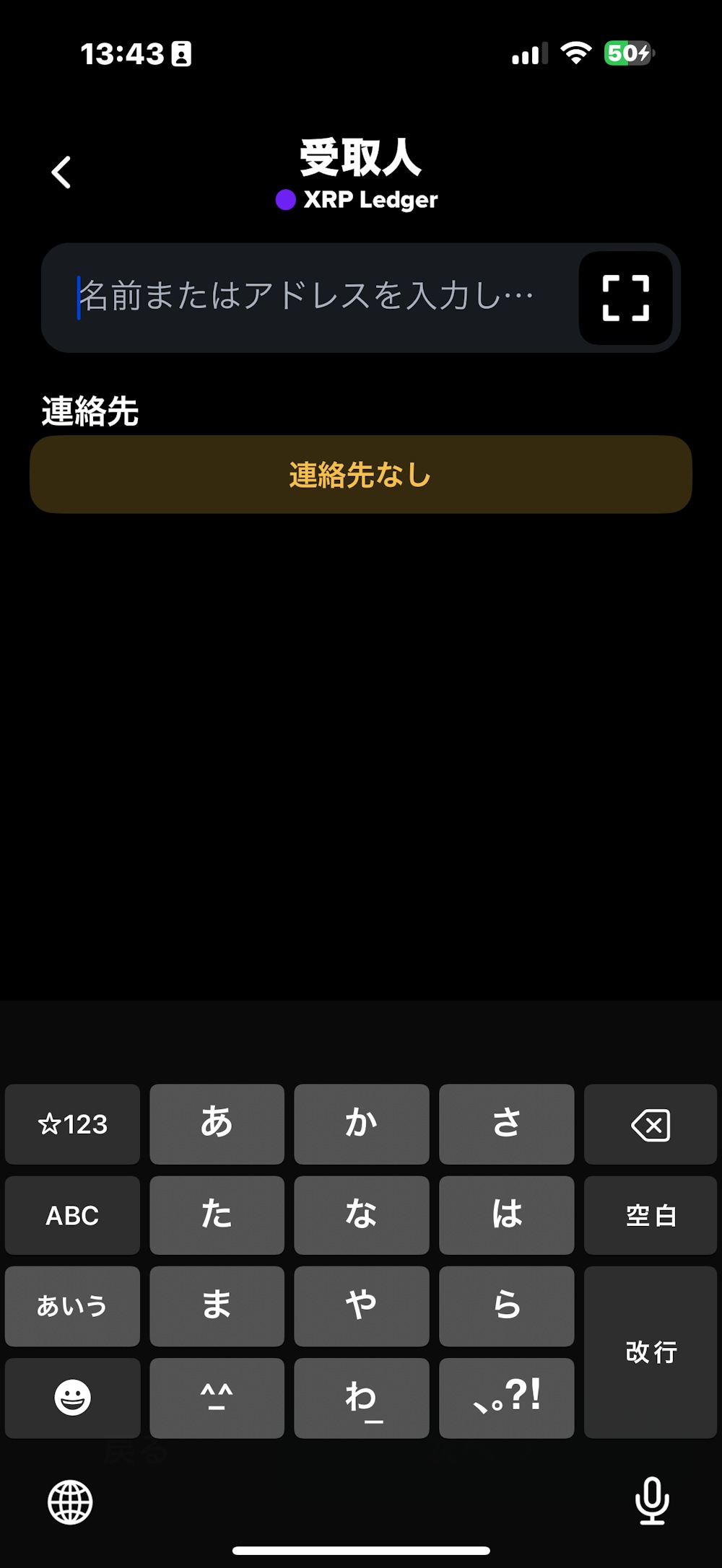Activate the microphone dictation icon
The height and width of the screenshot is (1568, 722).
coord(651,1502)
